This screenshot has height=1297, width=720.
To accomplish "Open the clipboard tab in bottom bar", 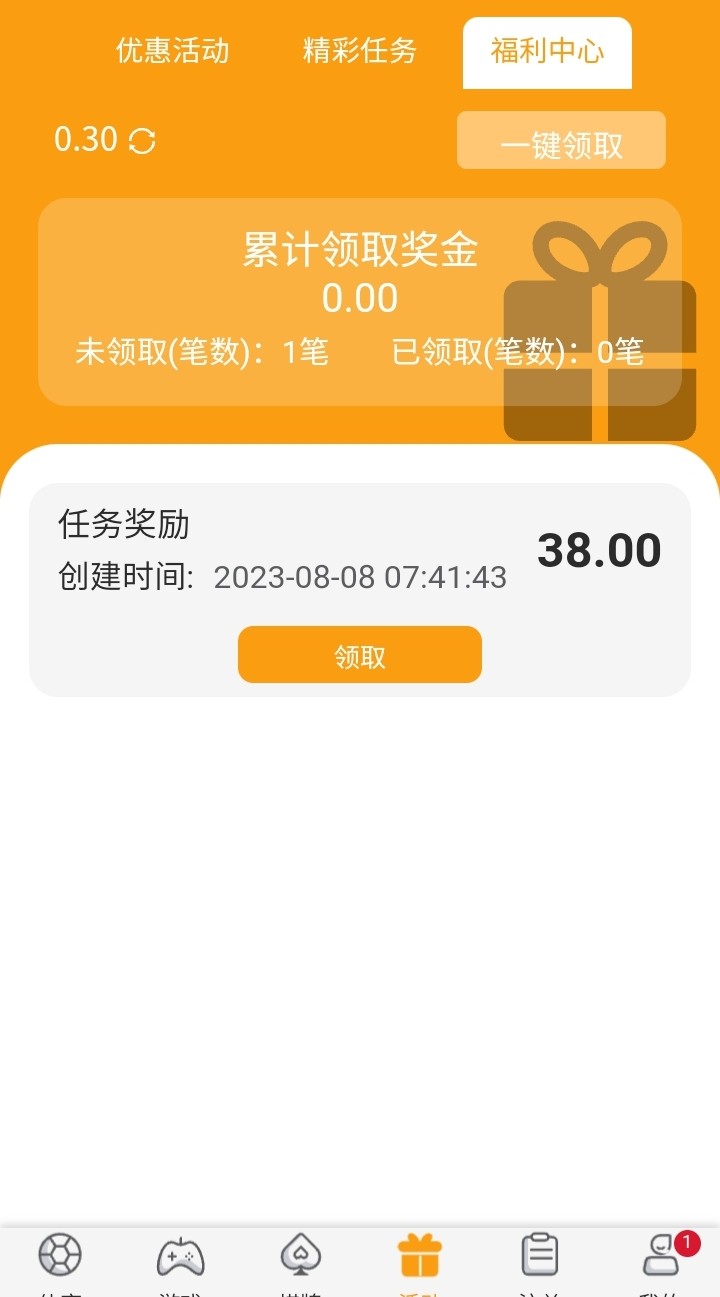I will click(540, 1256).
